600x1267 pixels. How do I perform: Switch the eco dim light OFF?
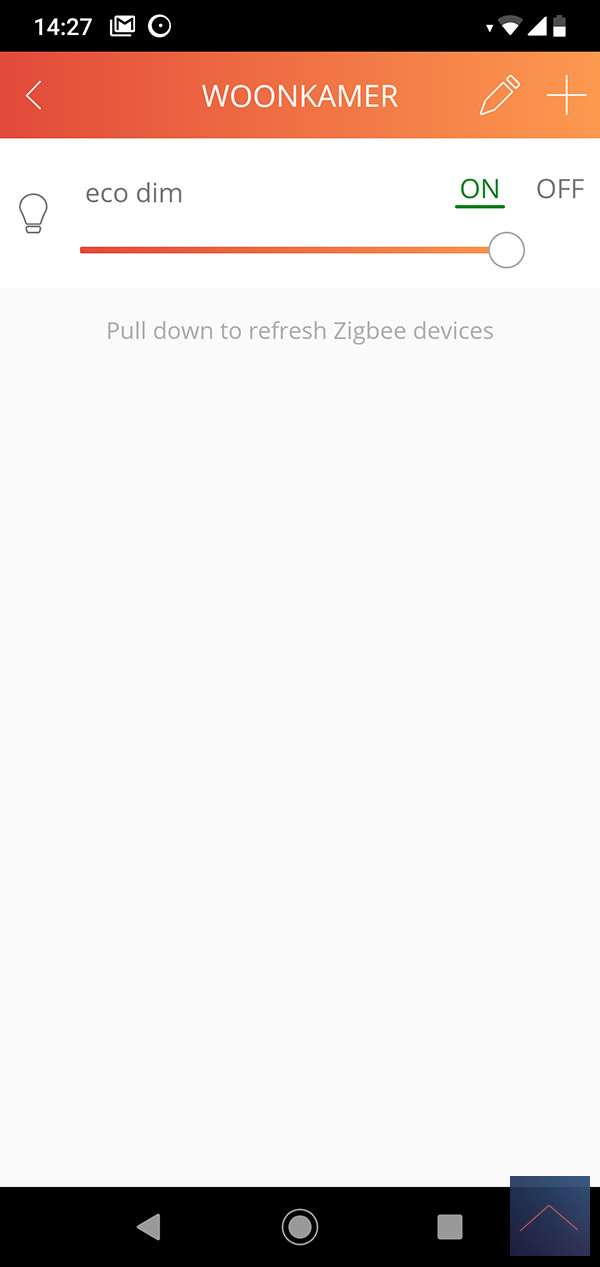coord(560,189)
